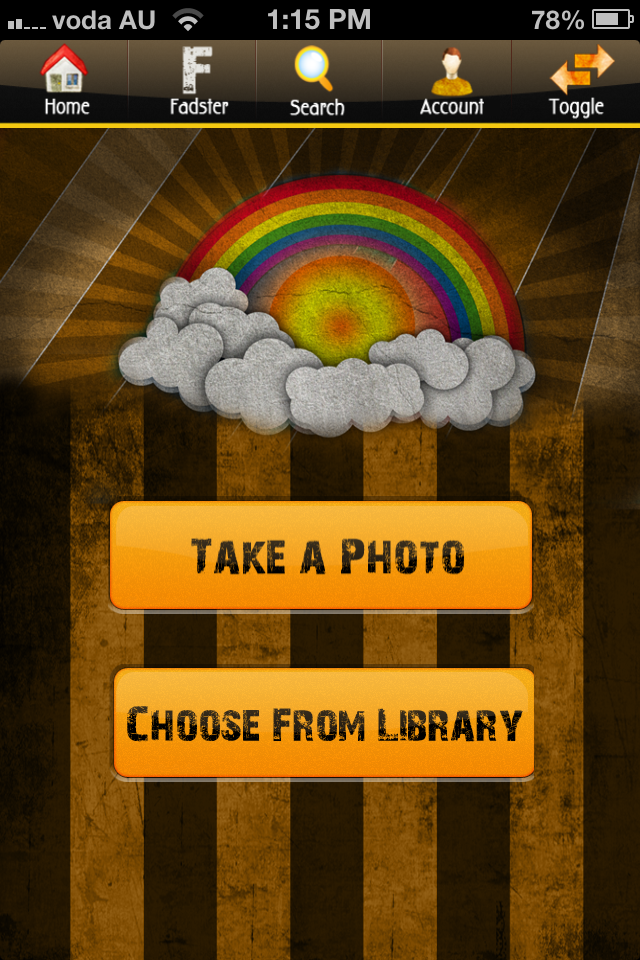This screenshot has height=960, width=640.
Task: Tap the Toggle arrows item
Action: point(577,82)
